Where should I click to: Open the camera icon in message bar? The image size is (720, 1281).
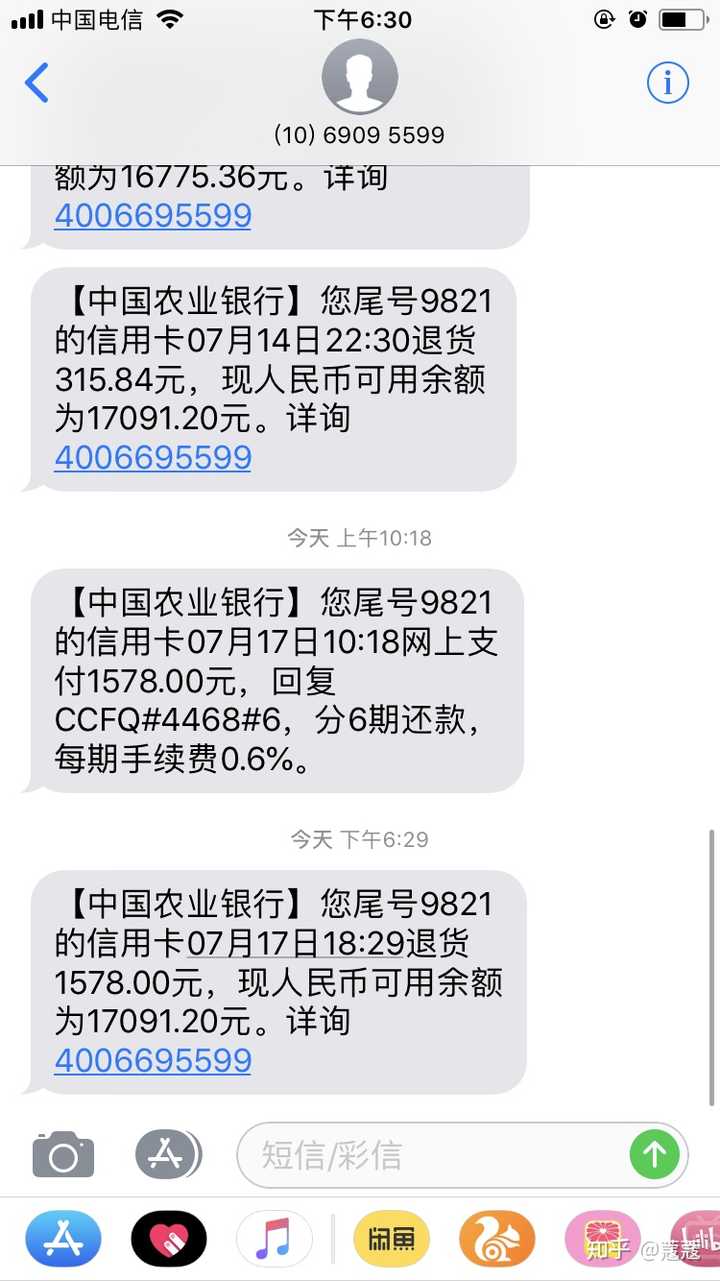63,1153
